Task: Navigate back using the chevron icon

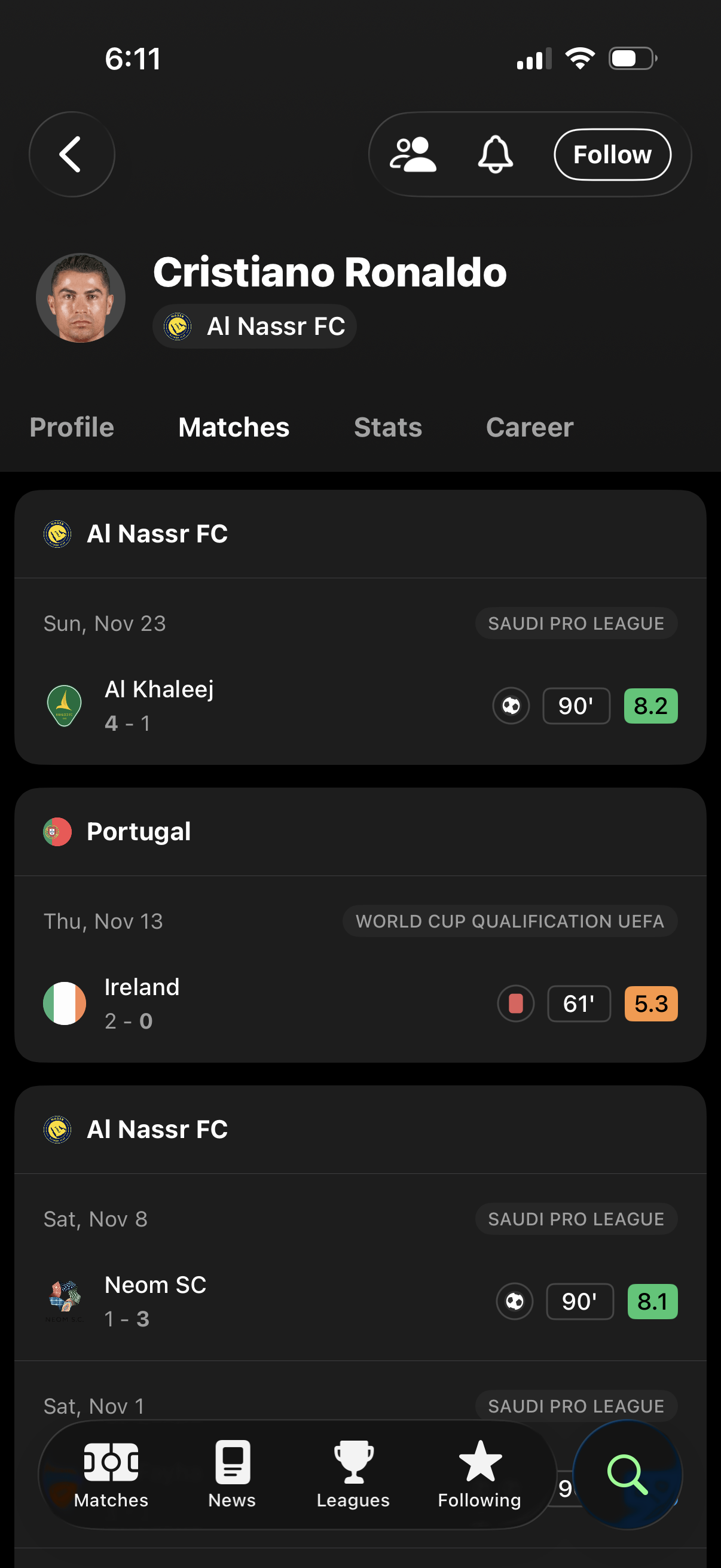Action: [71, 154]
